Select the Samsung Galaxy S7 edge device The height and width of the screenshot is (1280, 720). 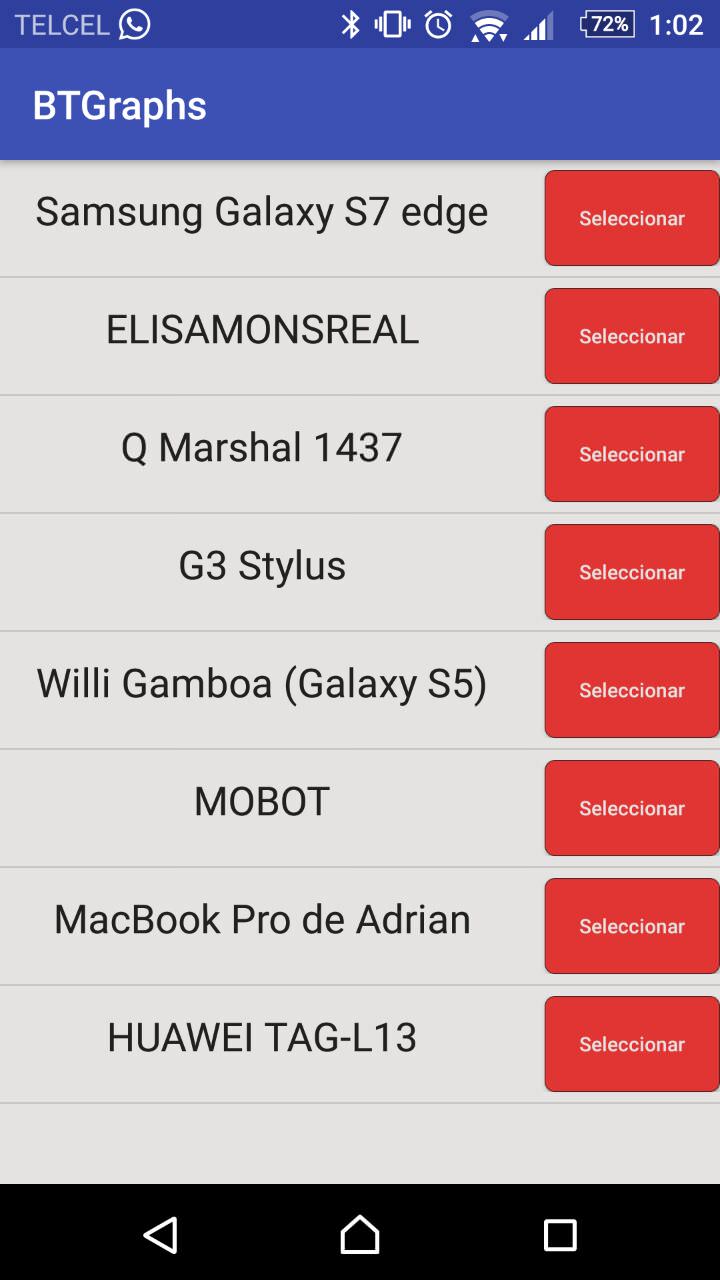click(632, 218)
